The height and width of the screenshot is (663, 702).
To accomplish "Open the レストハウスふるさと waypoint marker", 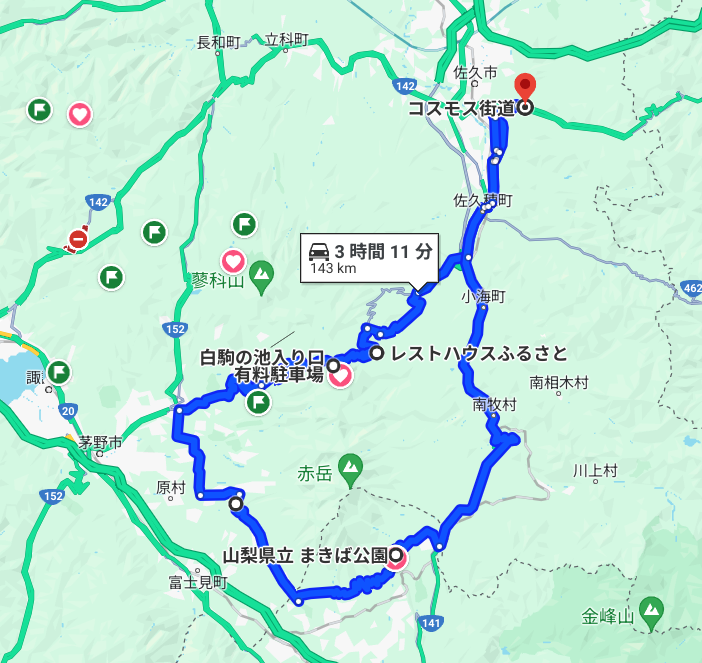I will coord(377,353).
